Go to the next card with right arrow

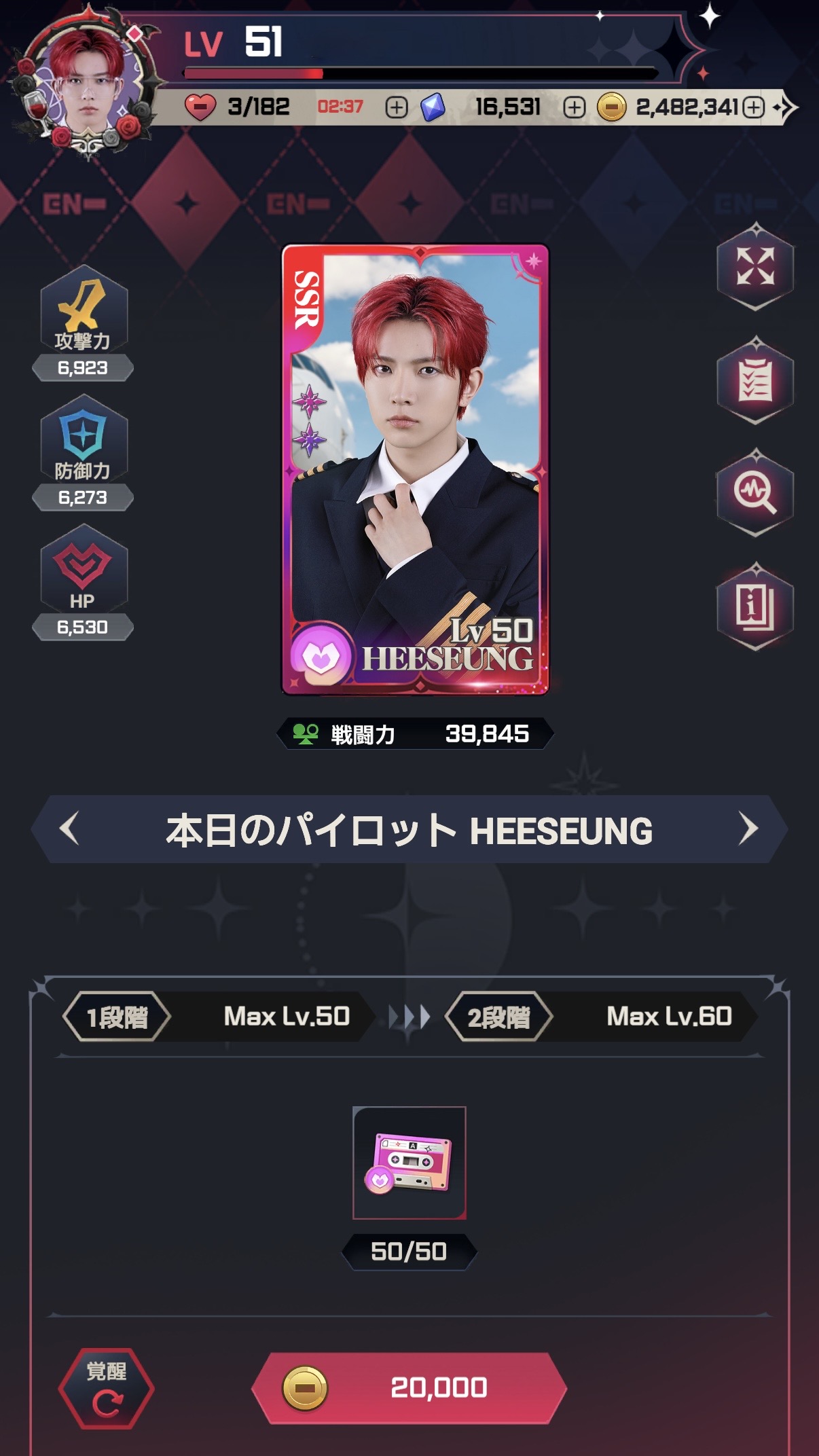[x=748, y=829]
